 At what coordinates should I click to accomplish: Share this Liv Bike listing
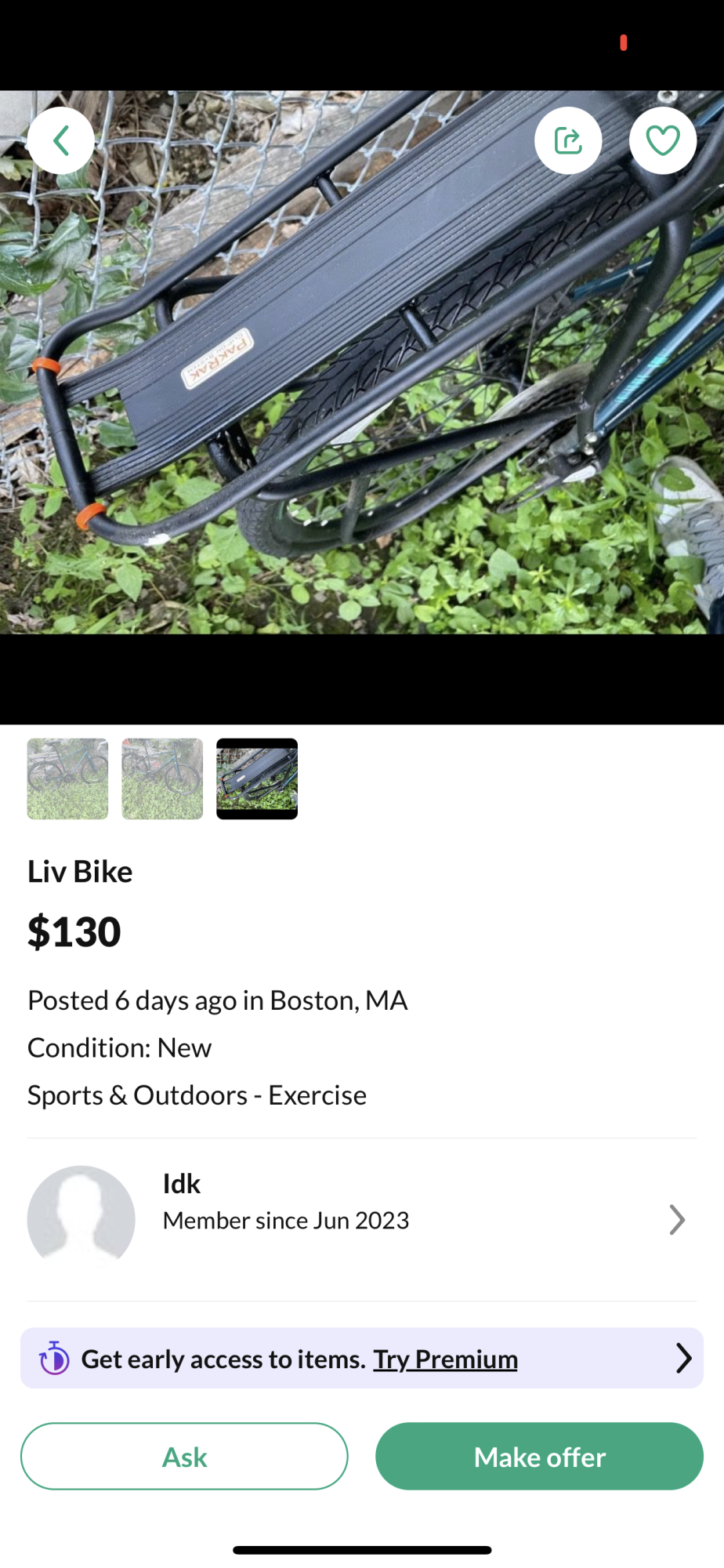click(568, 141)
